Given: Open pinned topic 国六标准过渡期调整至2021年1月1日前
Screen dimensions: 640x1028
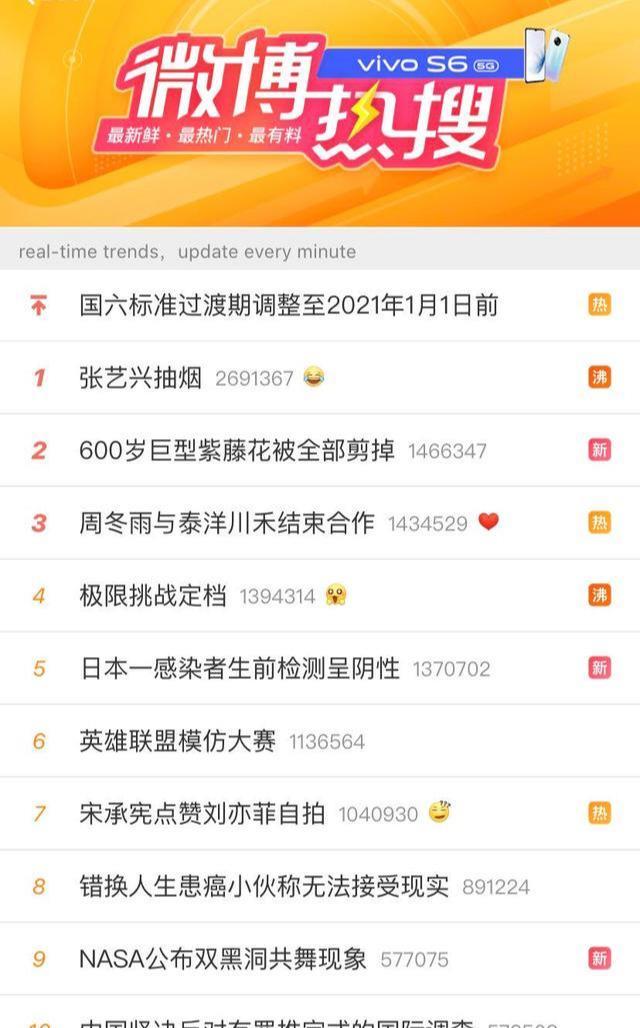Looking at the screenshot, I should 288,305.
